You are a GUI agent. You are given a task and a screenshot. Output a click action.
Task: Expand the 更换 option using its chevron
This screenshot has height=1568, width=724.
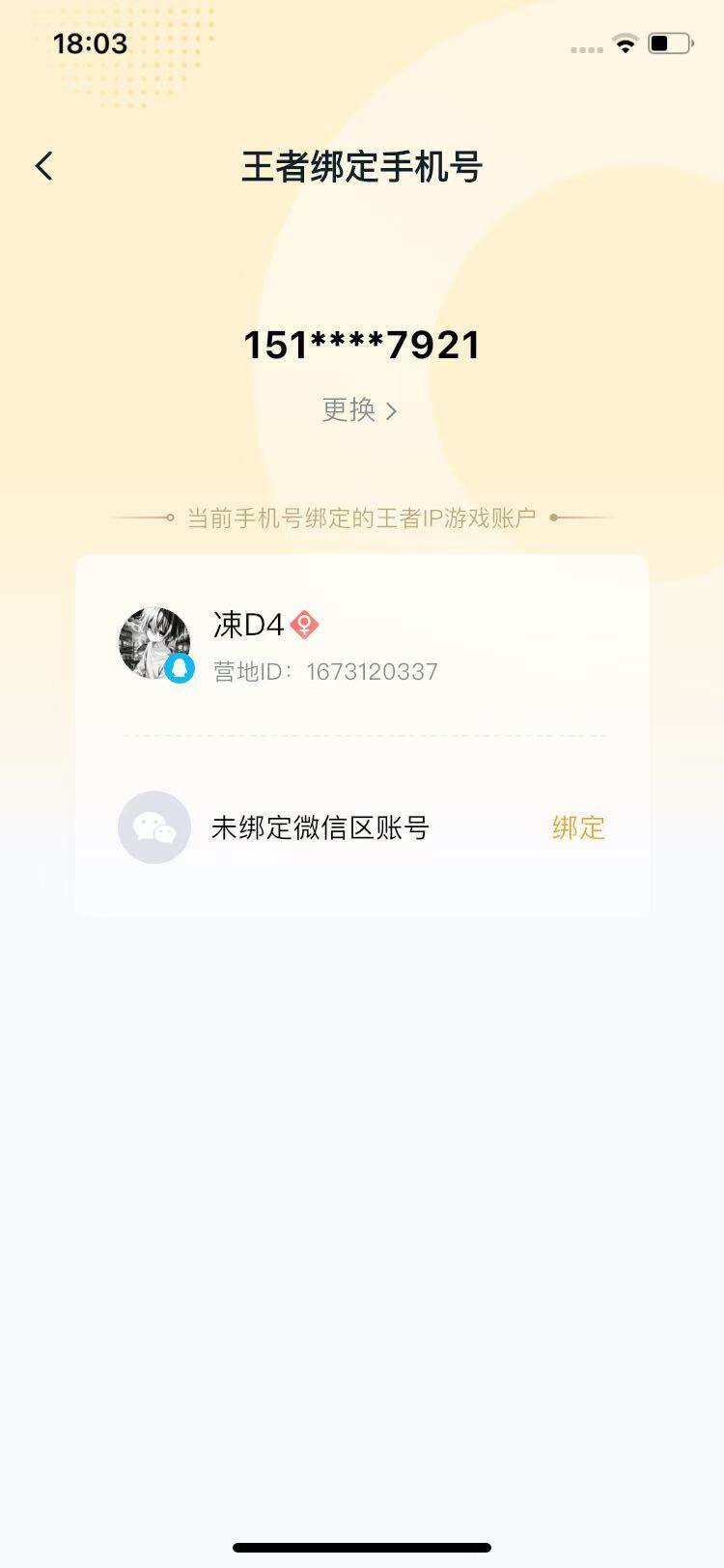[x=392, y=409]
